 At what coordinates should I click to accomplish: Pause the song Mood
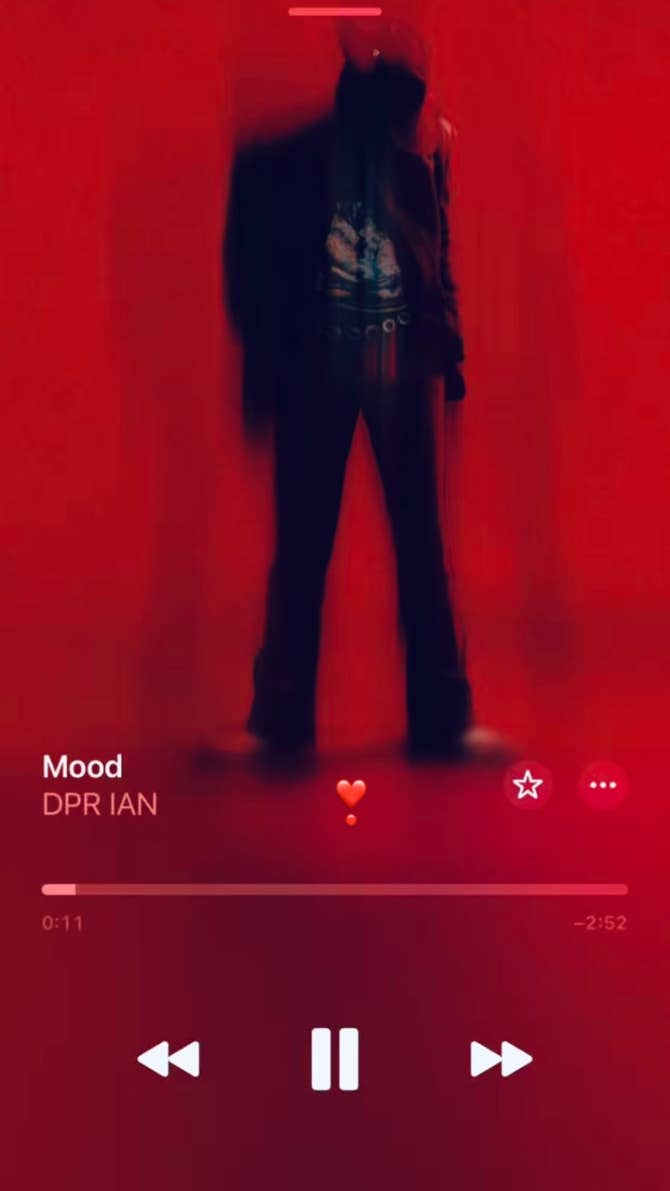coord(334,1058)
